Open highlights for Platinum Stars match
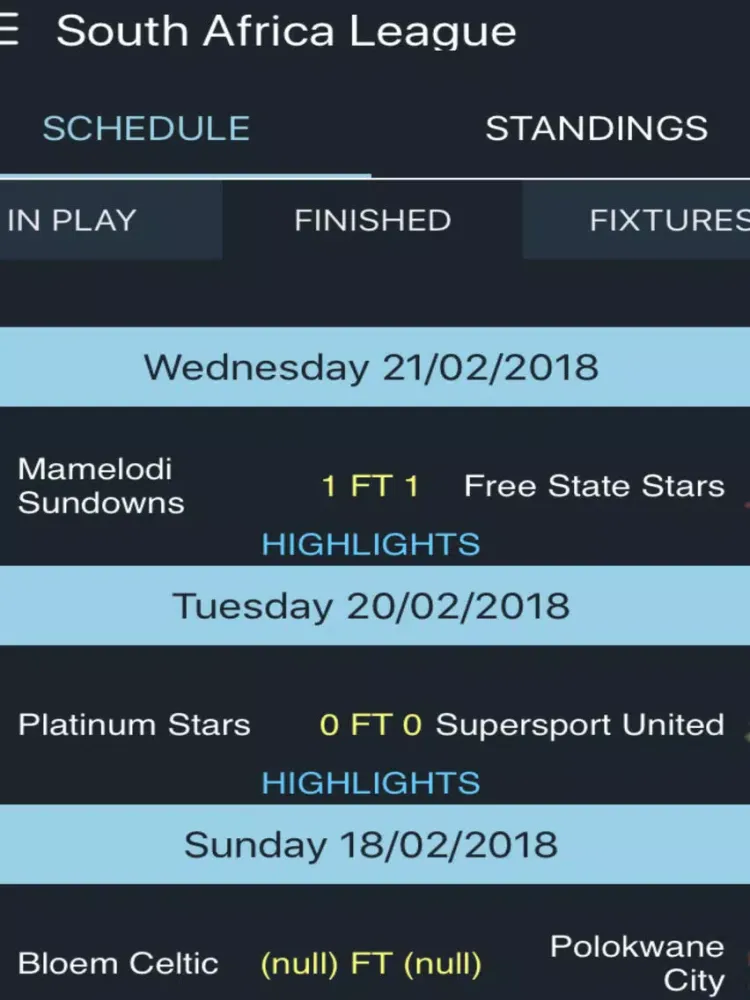The width and height of the screenshot is (750, 1000). coord(371,782)
